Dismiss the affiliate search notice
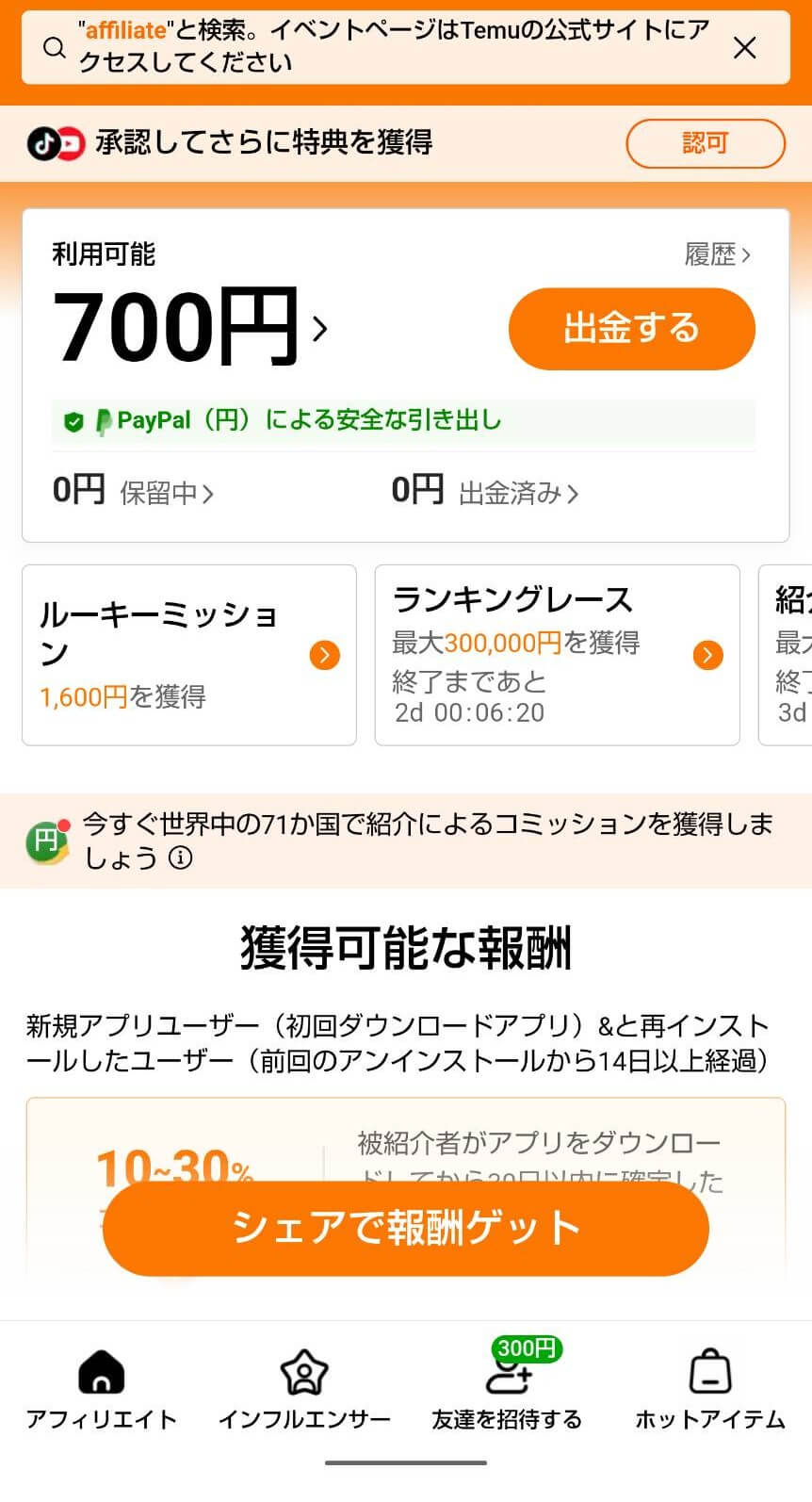The image size is (812, 1502). [x=744, y=47]
